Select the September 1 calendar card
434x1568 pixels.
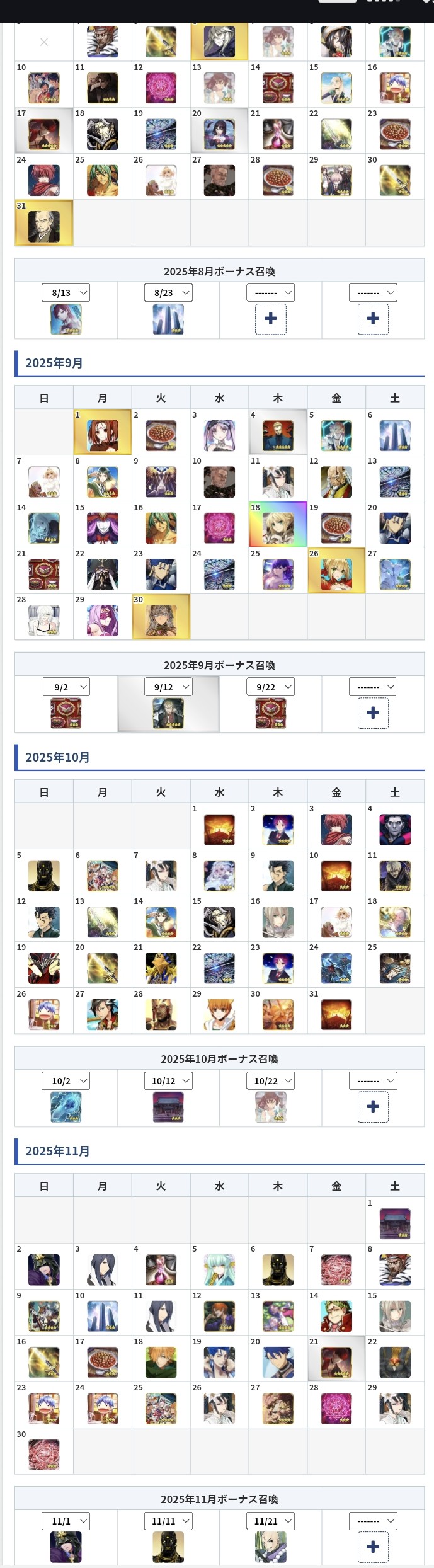point(103,435)
